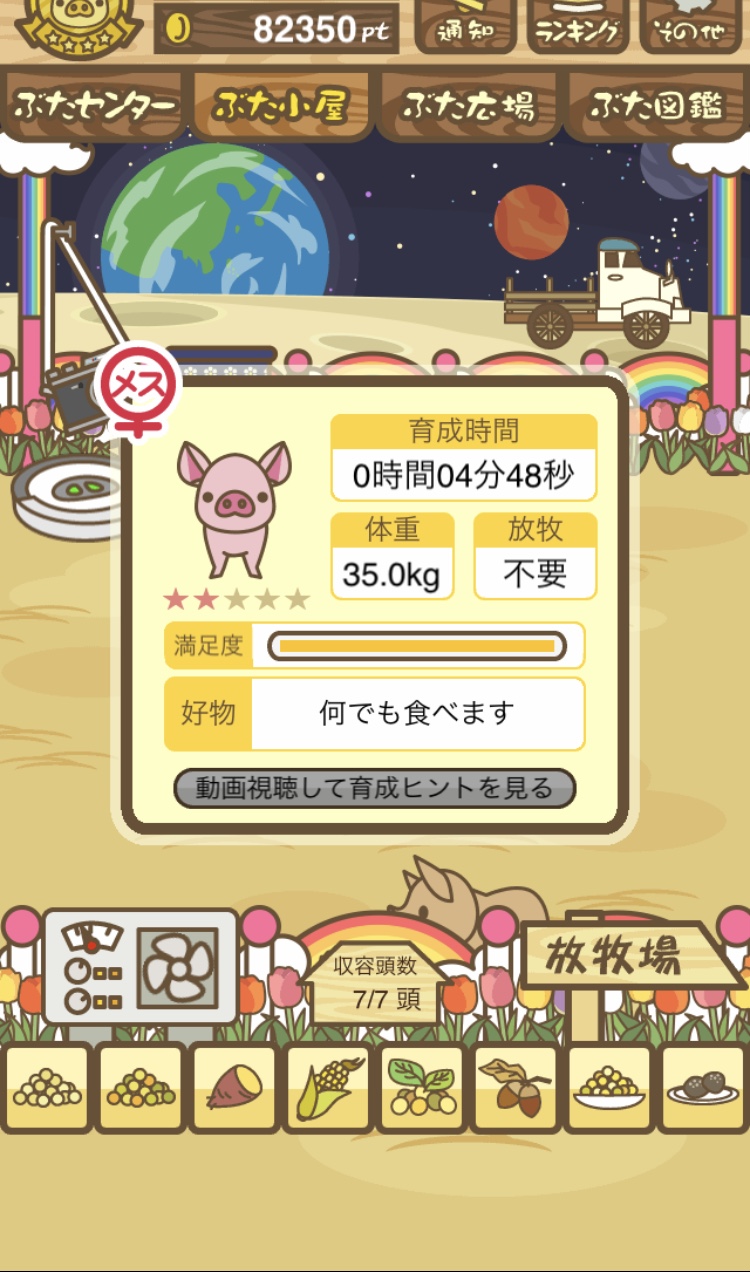Tap 動画視聴して育成ヒントを見る button
Viewport: 750px width, 1272px height.
click(x=375, y=788)
